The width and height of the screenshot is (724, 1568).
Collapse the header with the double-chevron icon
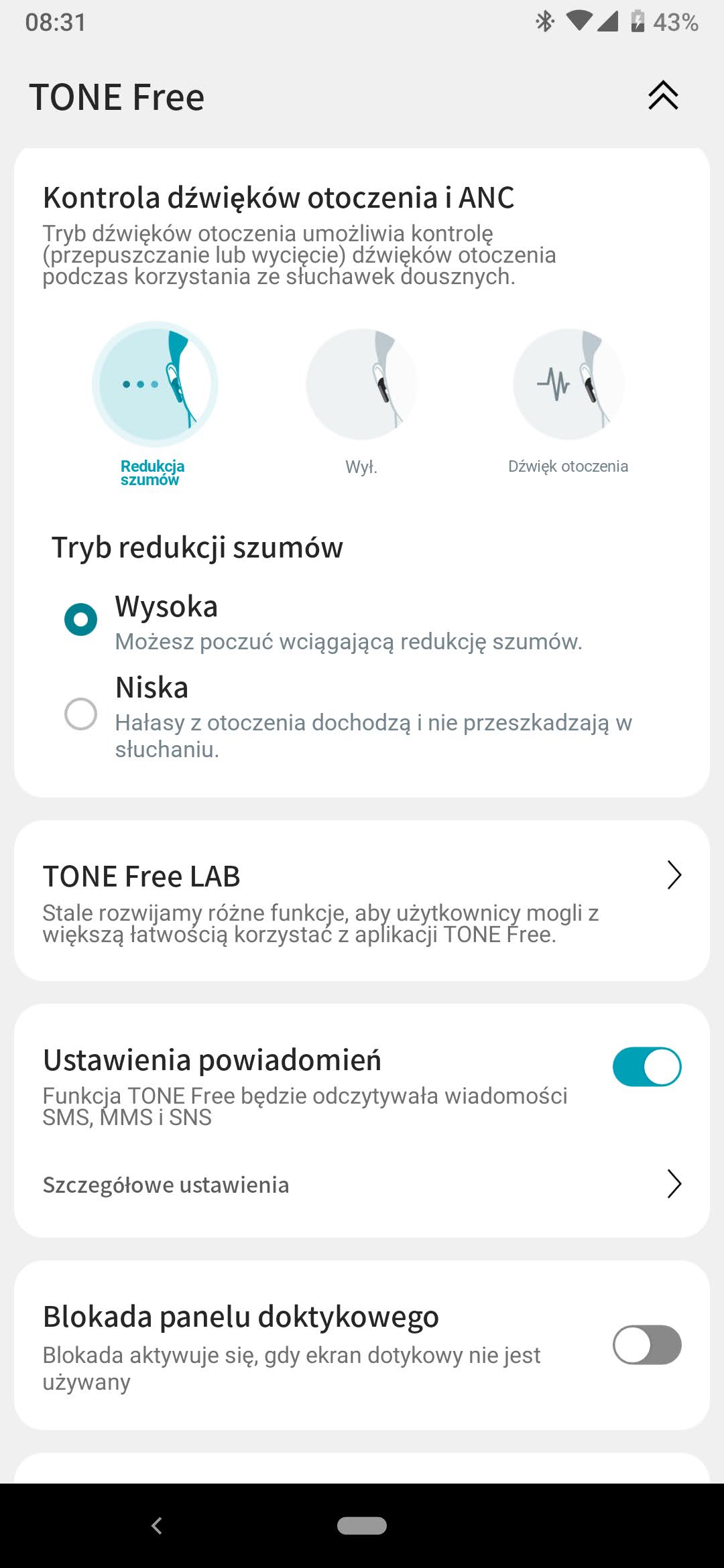(663, 96)
